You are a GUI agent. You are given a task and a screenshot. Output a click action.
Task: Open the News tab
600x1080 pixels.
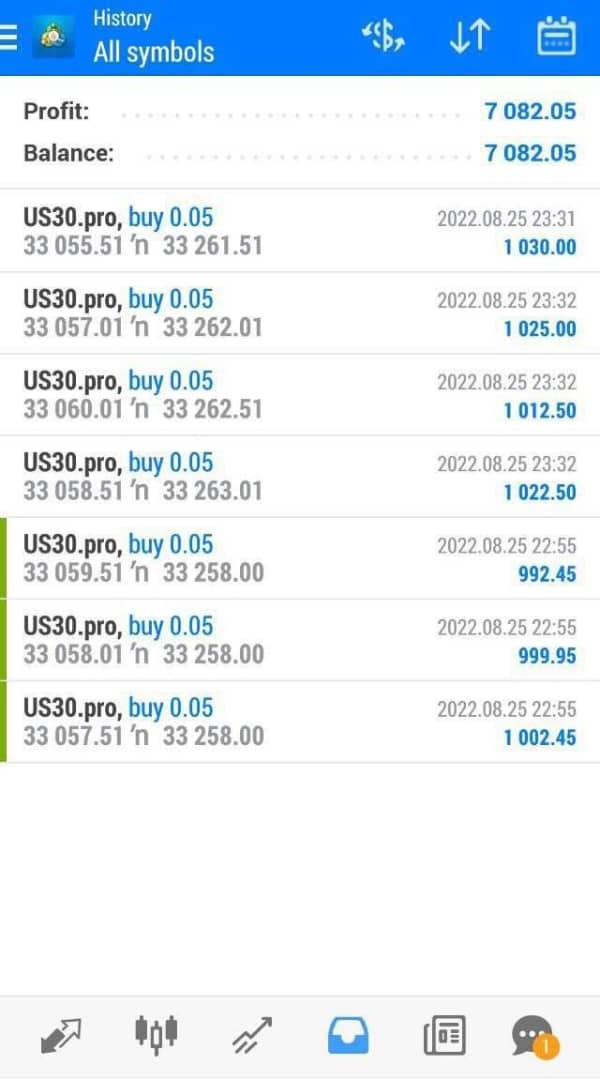tap(444, 1036)
